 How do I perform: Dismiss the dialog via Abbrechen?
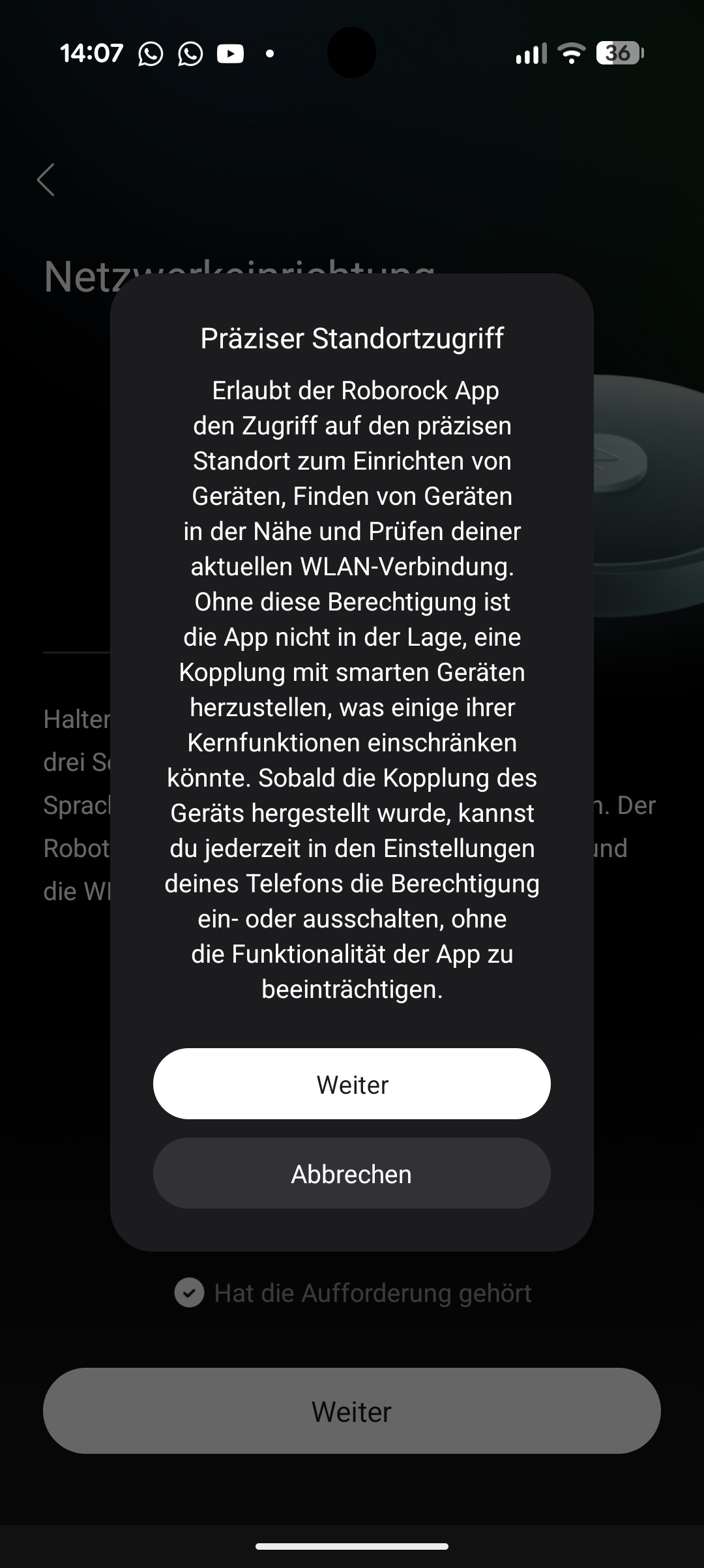tap(352, 1173)
